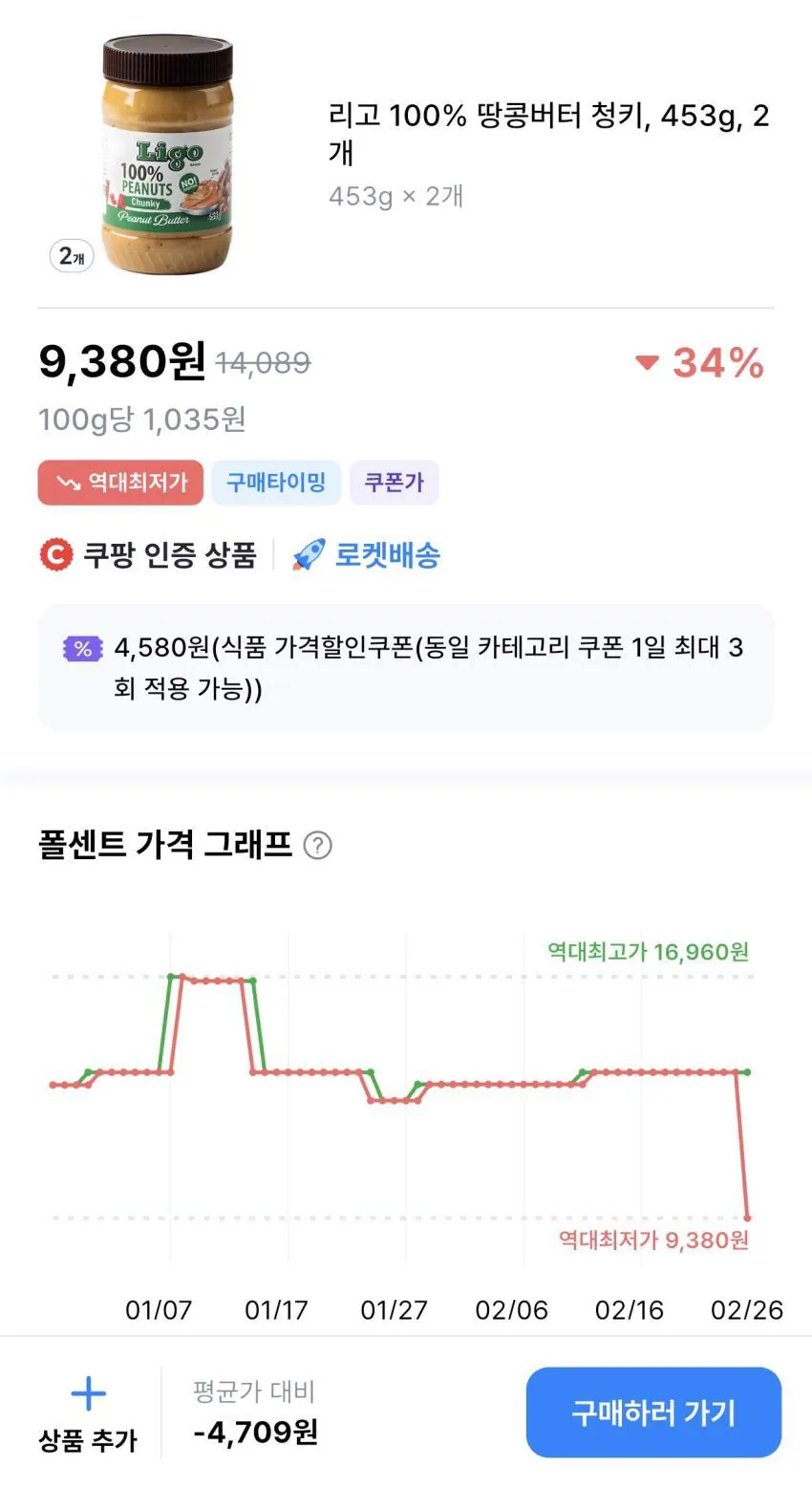Open the price graph help question mark
Image resolution: width=812 pixels, height=1488 pixels.
(318, 845)
